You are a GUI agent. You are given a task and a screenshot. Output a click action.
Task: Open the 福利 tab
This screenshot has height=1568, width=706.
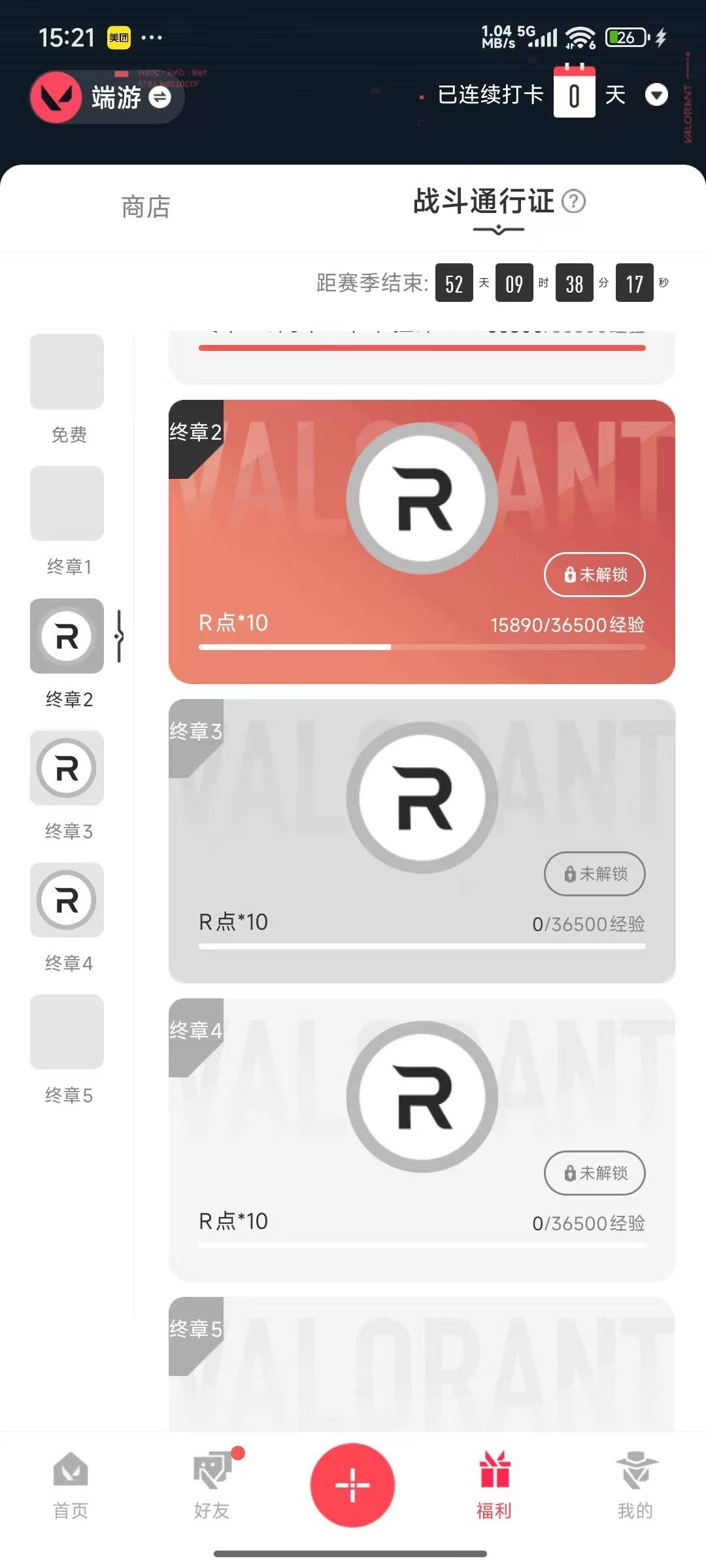494,1484
